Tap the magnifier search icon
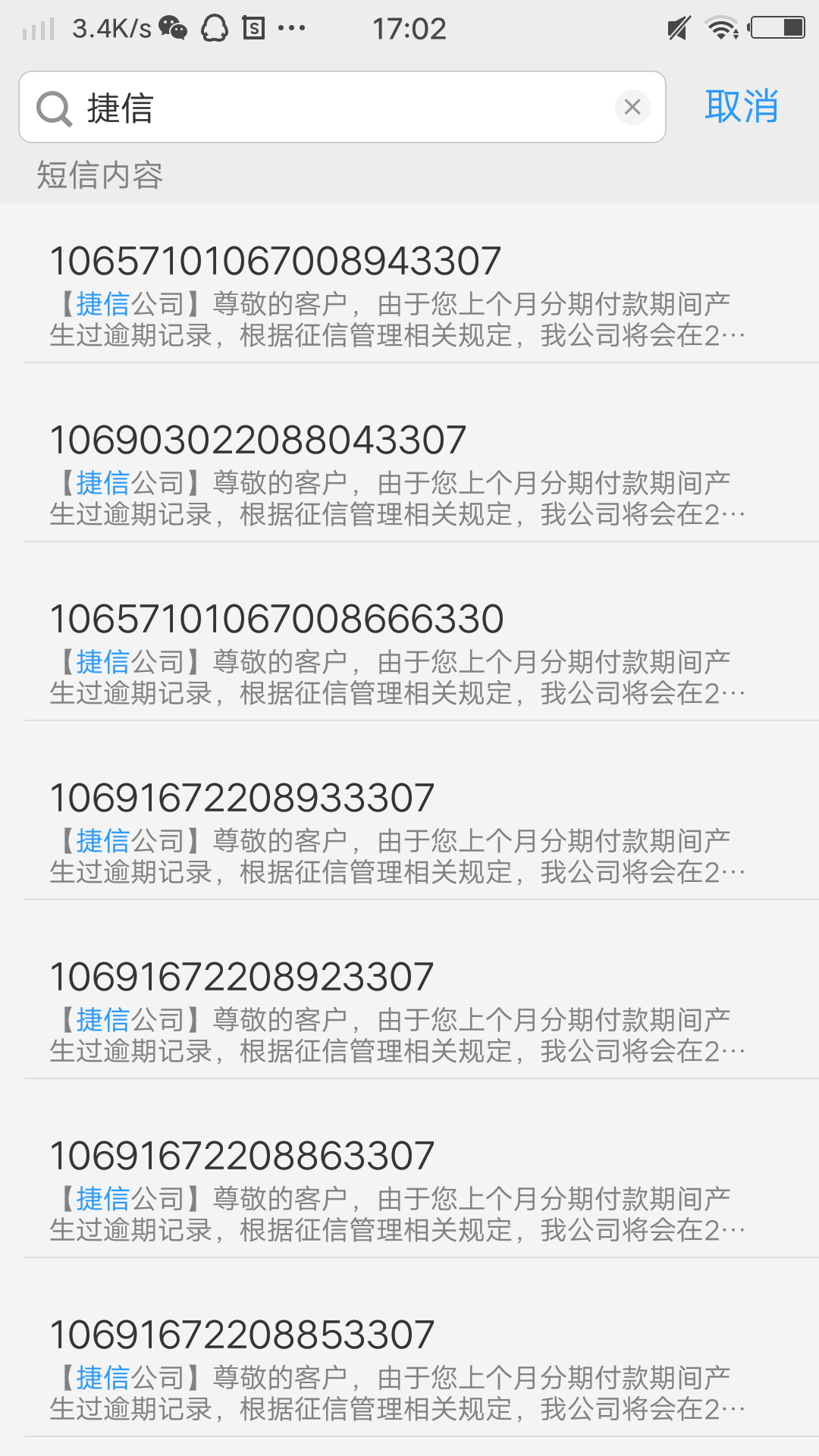 (51, 108)
